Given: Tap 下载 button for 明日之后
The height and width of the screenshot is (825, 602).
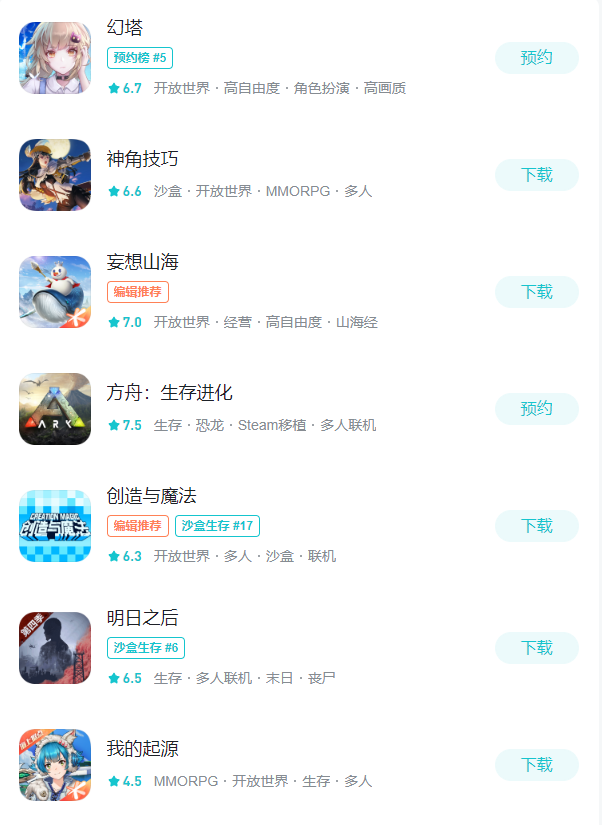Looking at the screenshot, I should pos(536,648).
